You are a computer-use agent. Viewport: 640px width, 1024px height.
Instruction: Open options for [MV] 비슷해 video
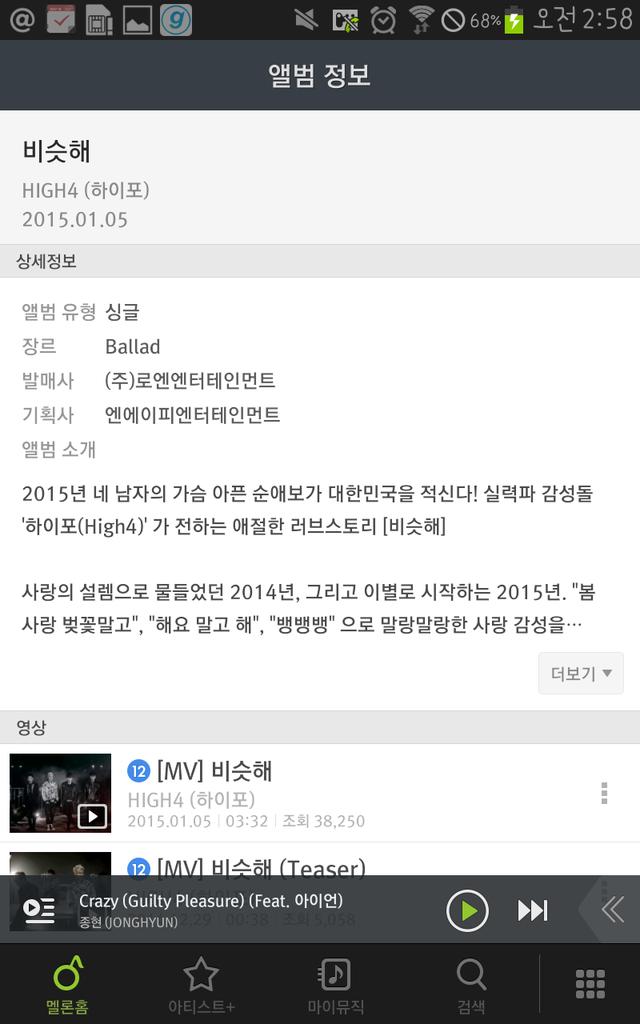pyautogui.click(x=604, y=793)
